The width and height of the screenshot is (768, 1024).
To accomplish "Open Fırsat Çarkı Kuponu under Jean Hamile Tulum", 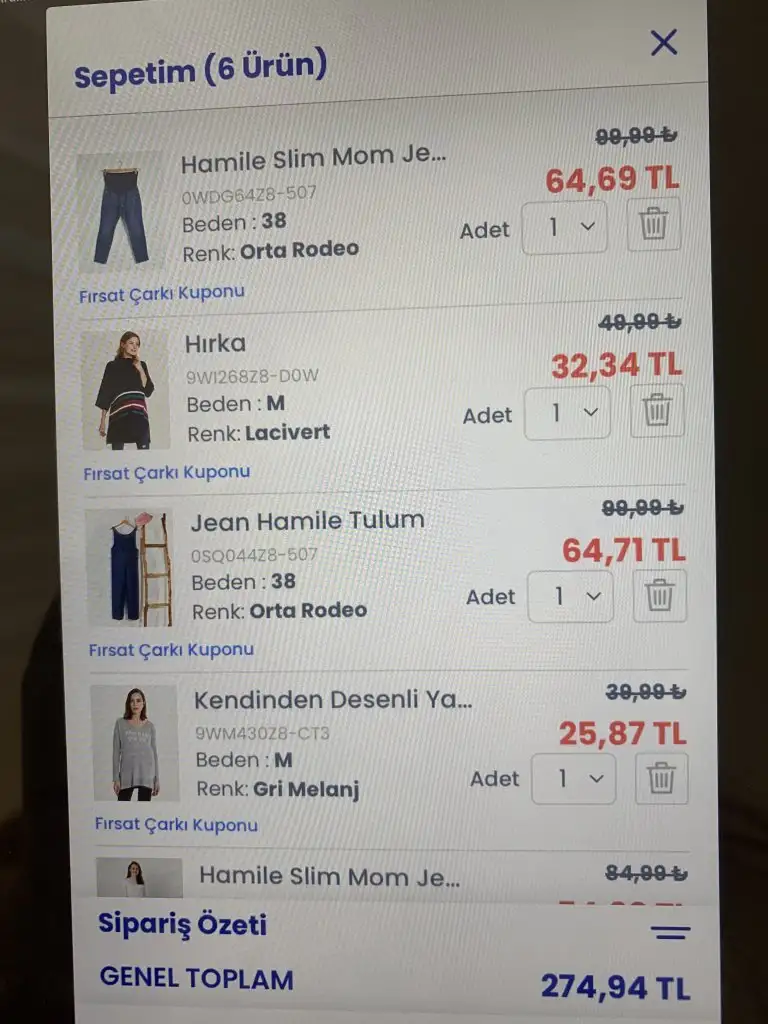I will point(171,650).
